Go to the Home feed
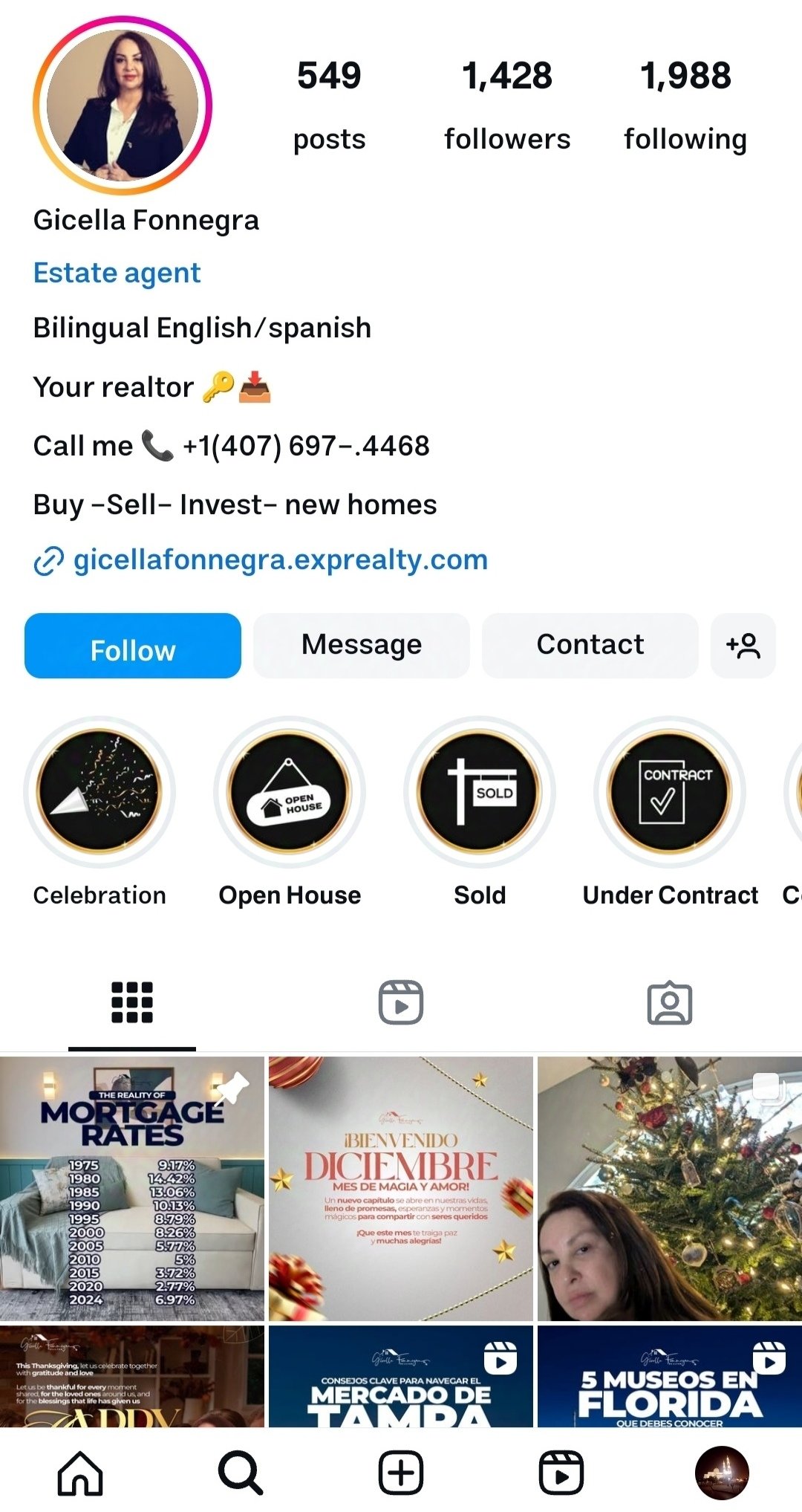 click(80, 1473)
